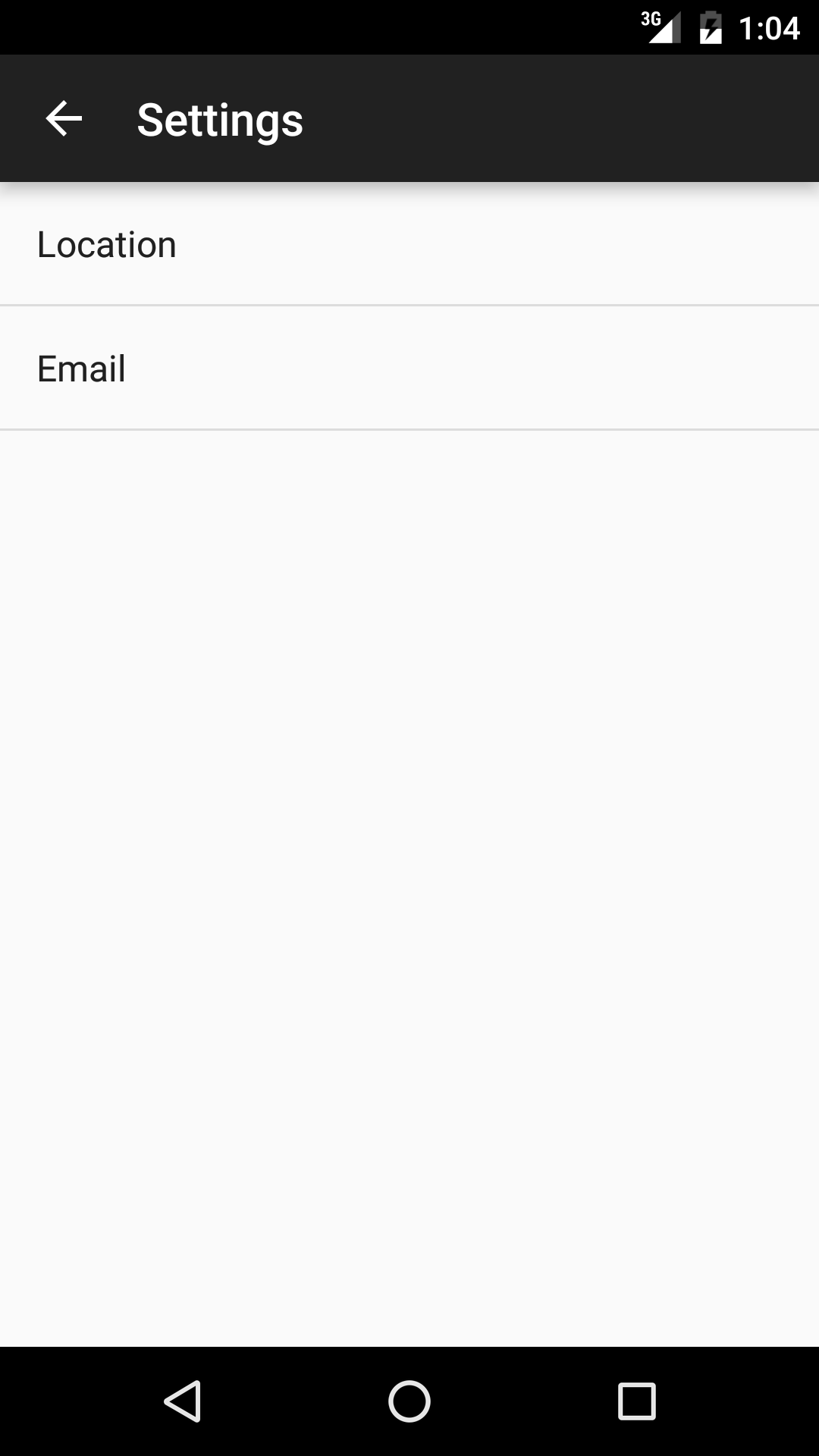
Task: Click the divider below Location
Action: pos(409,305)
